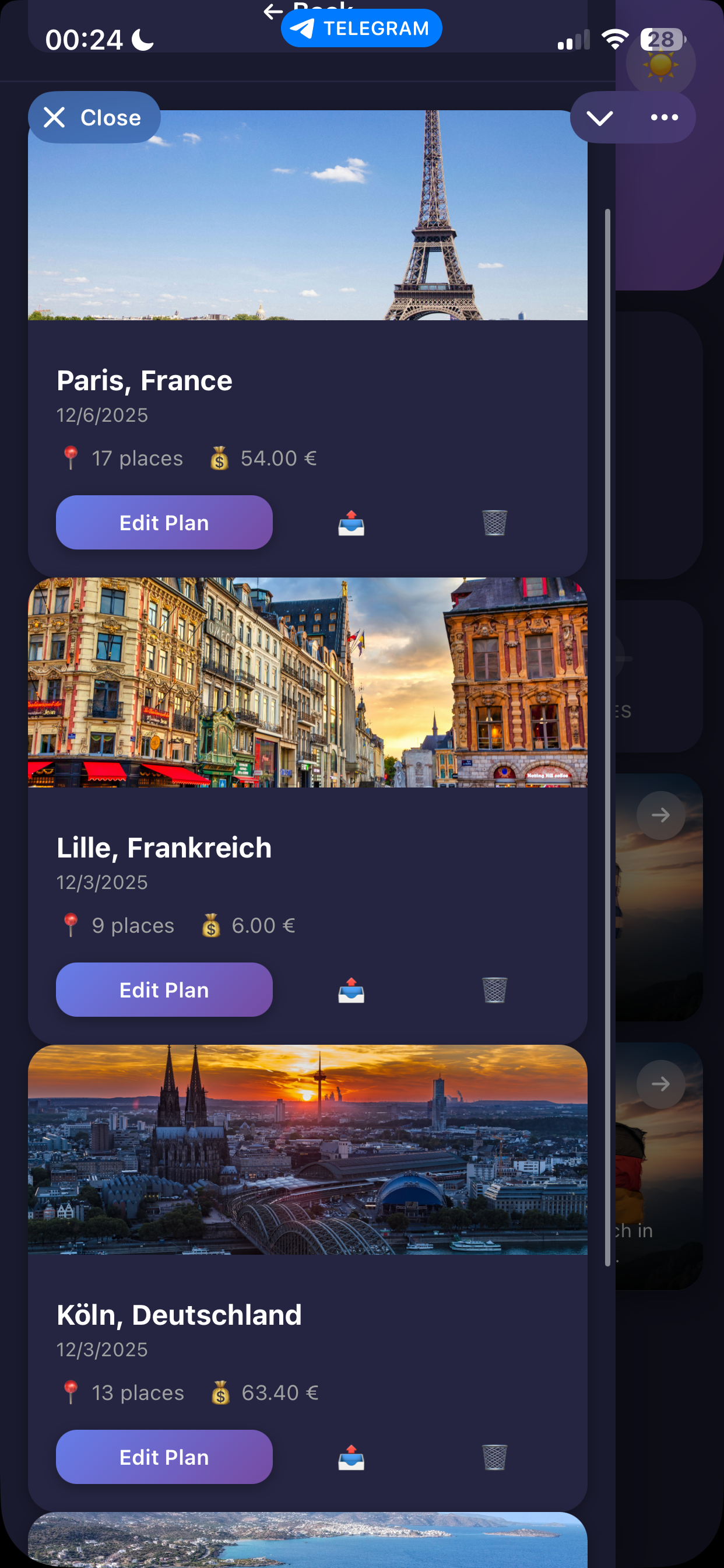Edit the Köln, Deutschland plan

164,1457
